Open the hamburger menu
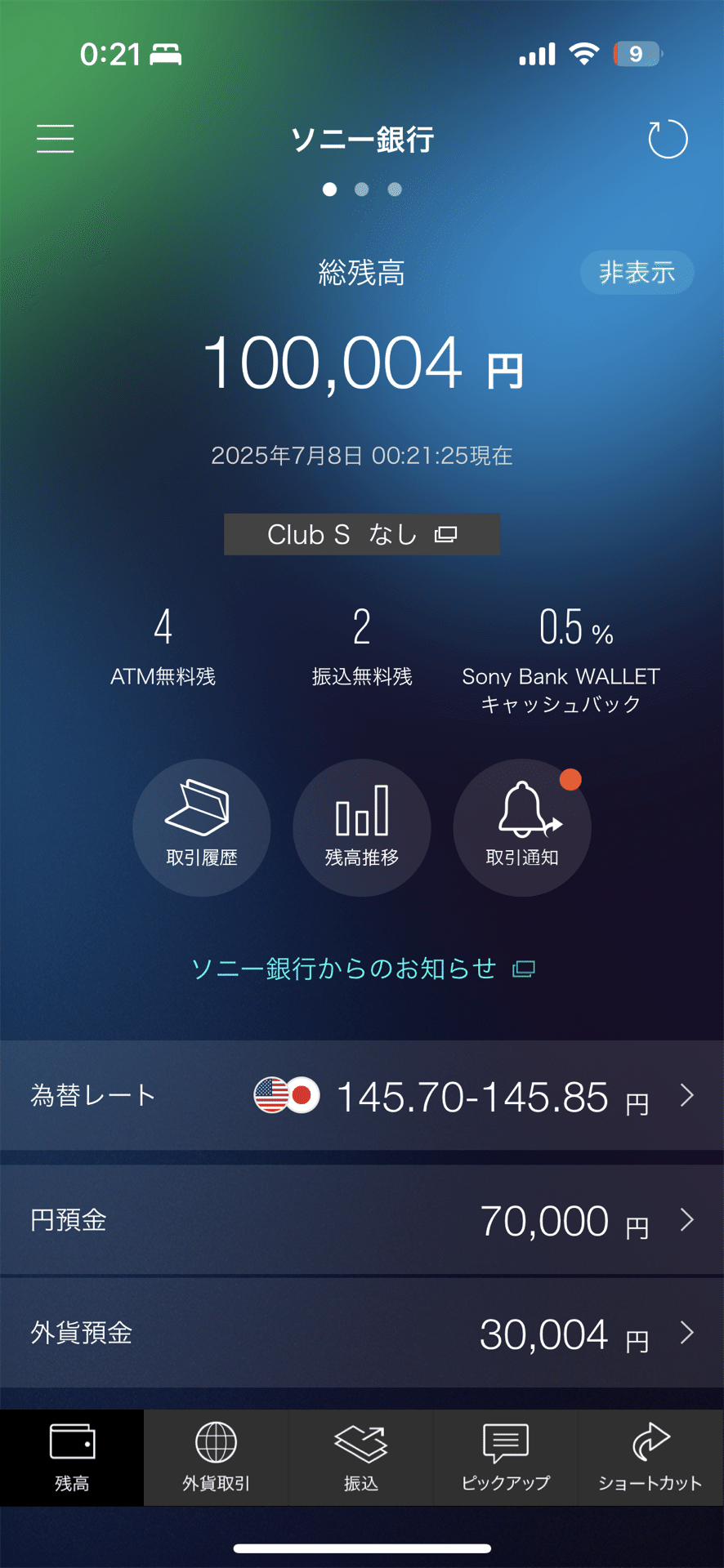Viewport: 724px width, 1568px height. tap(54, 139)
